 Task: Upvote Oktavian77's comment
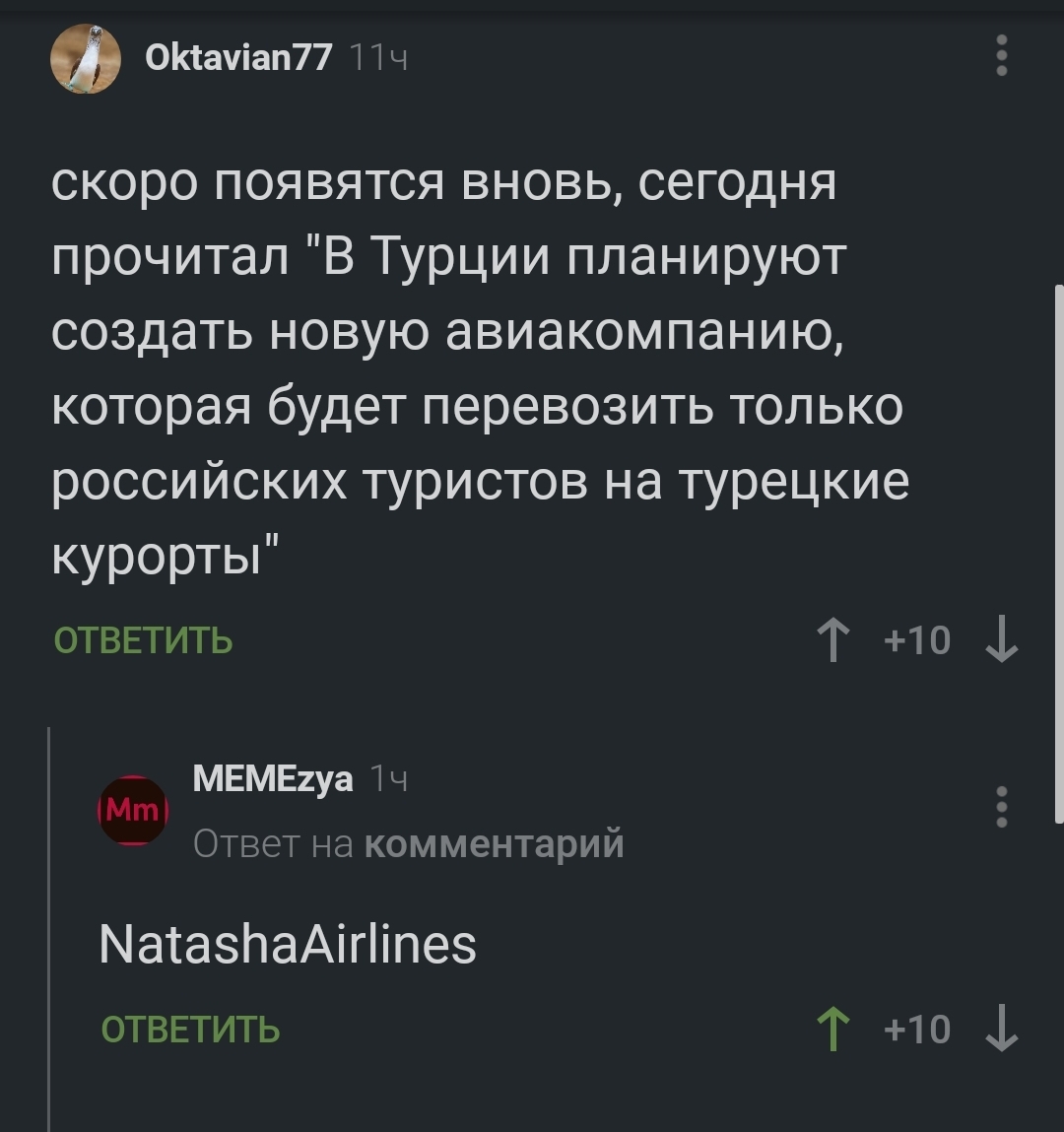click(834, 640)
